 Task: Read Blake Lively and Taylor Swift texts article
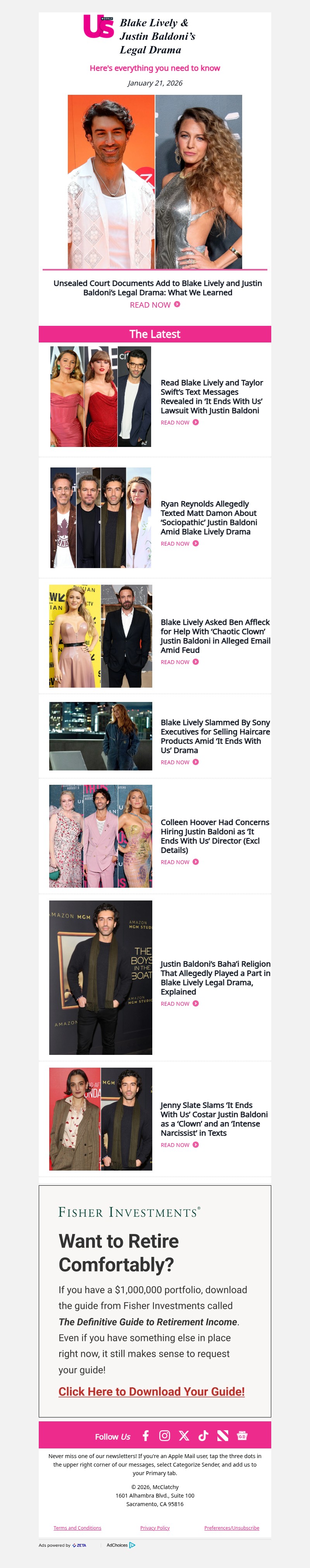[x=179, y=423]
